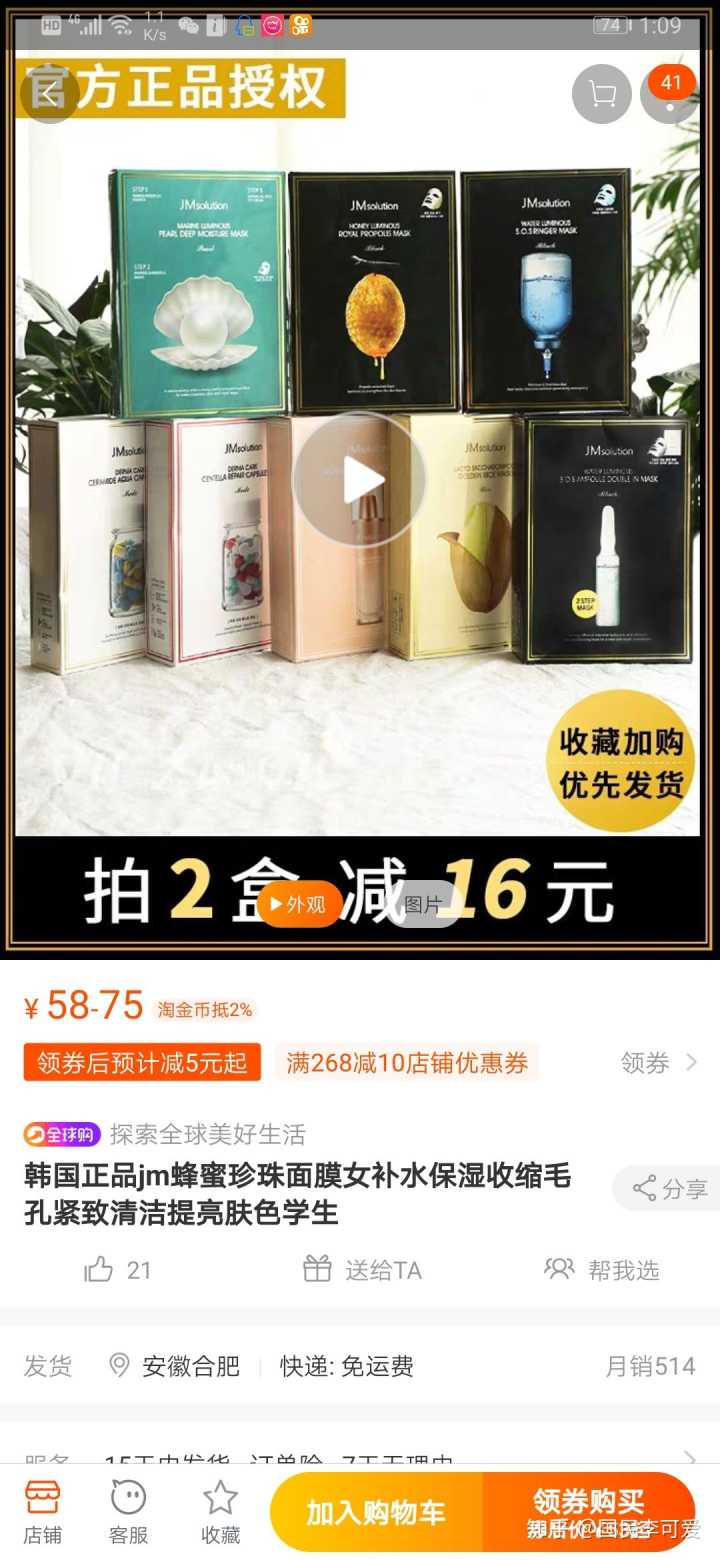Image resolution: width=720 pixels, height=1560 pixels.
Task: Open 领券 coupon list
Action: (x=658, y=1062)
